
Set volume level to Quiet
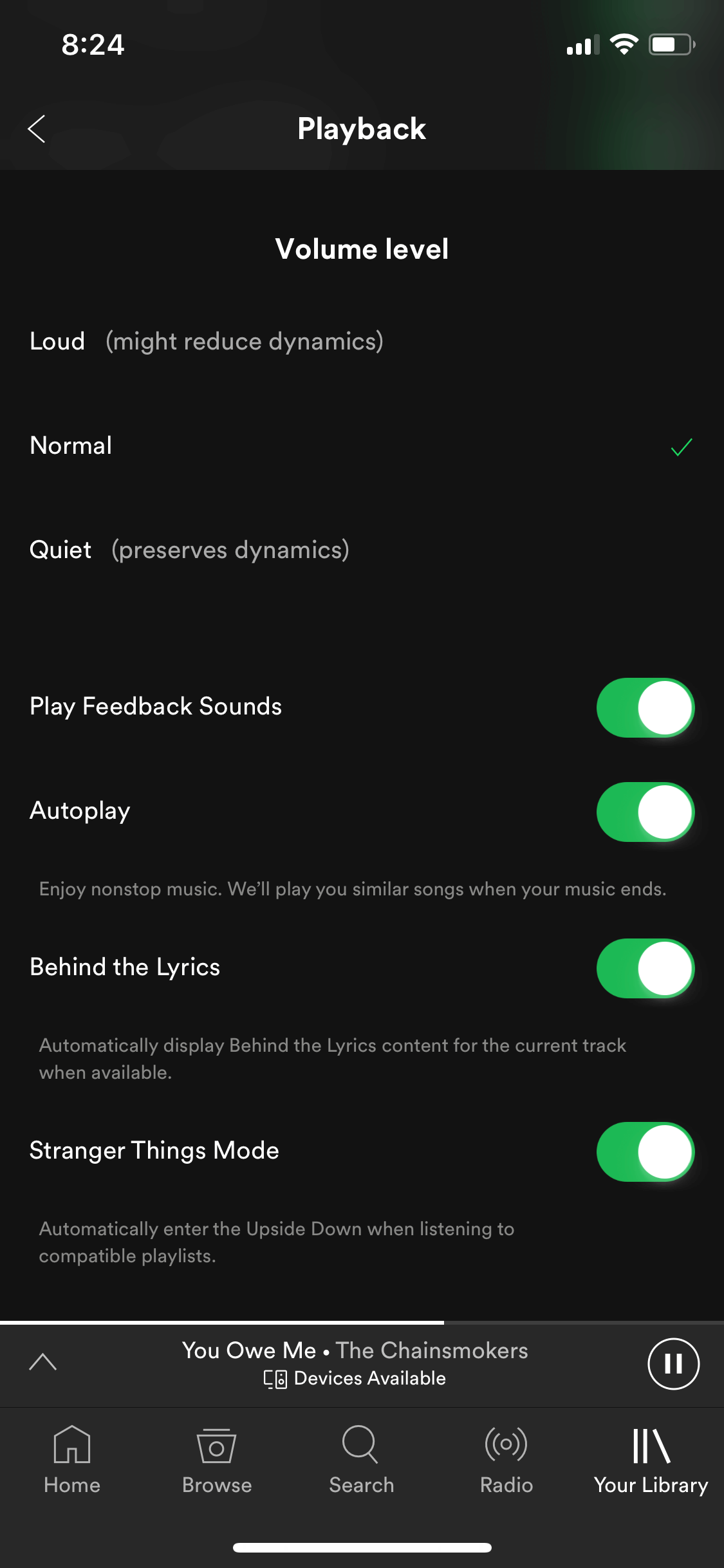click(x=362, y=550)
